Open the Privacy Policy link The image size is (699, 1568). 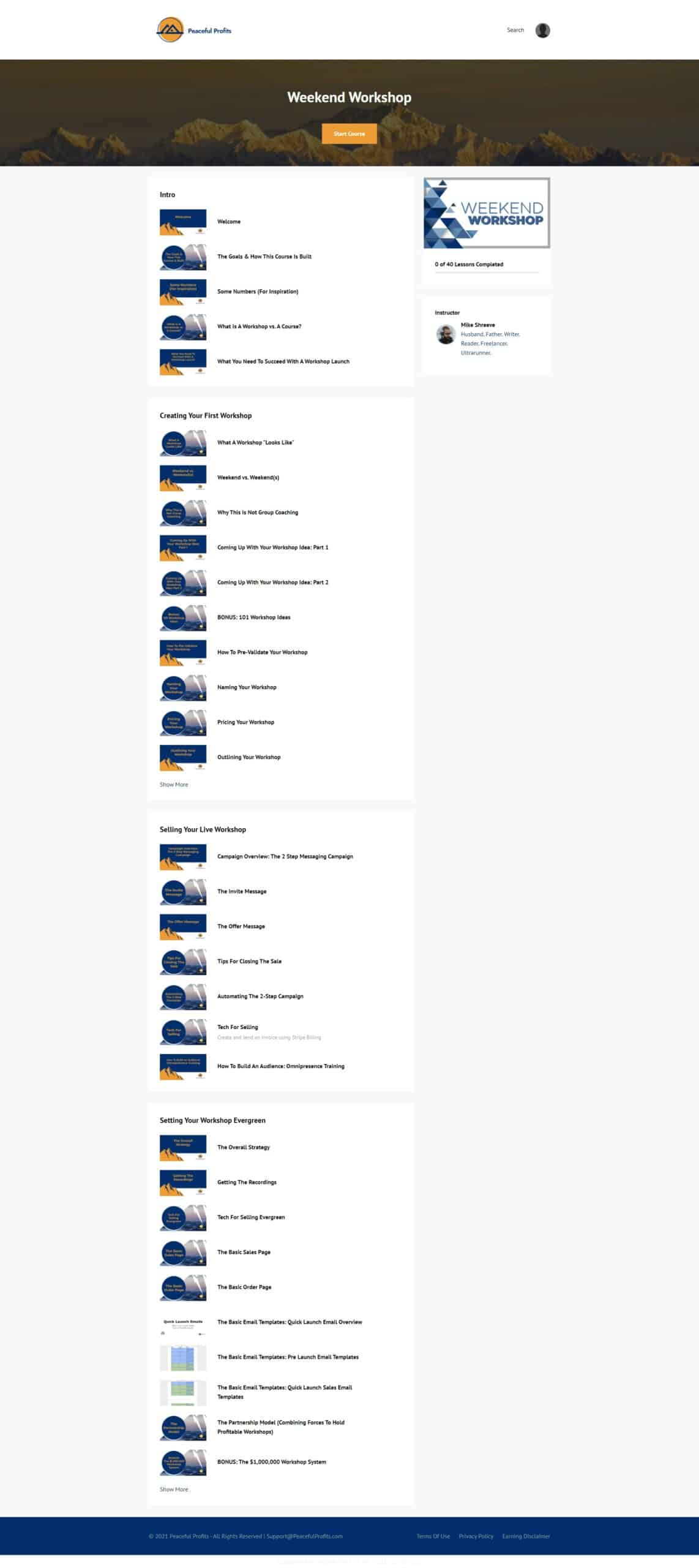(476, 1536)
